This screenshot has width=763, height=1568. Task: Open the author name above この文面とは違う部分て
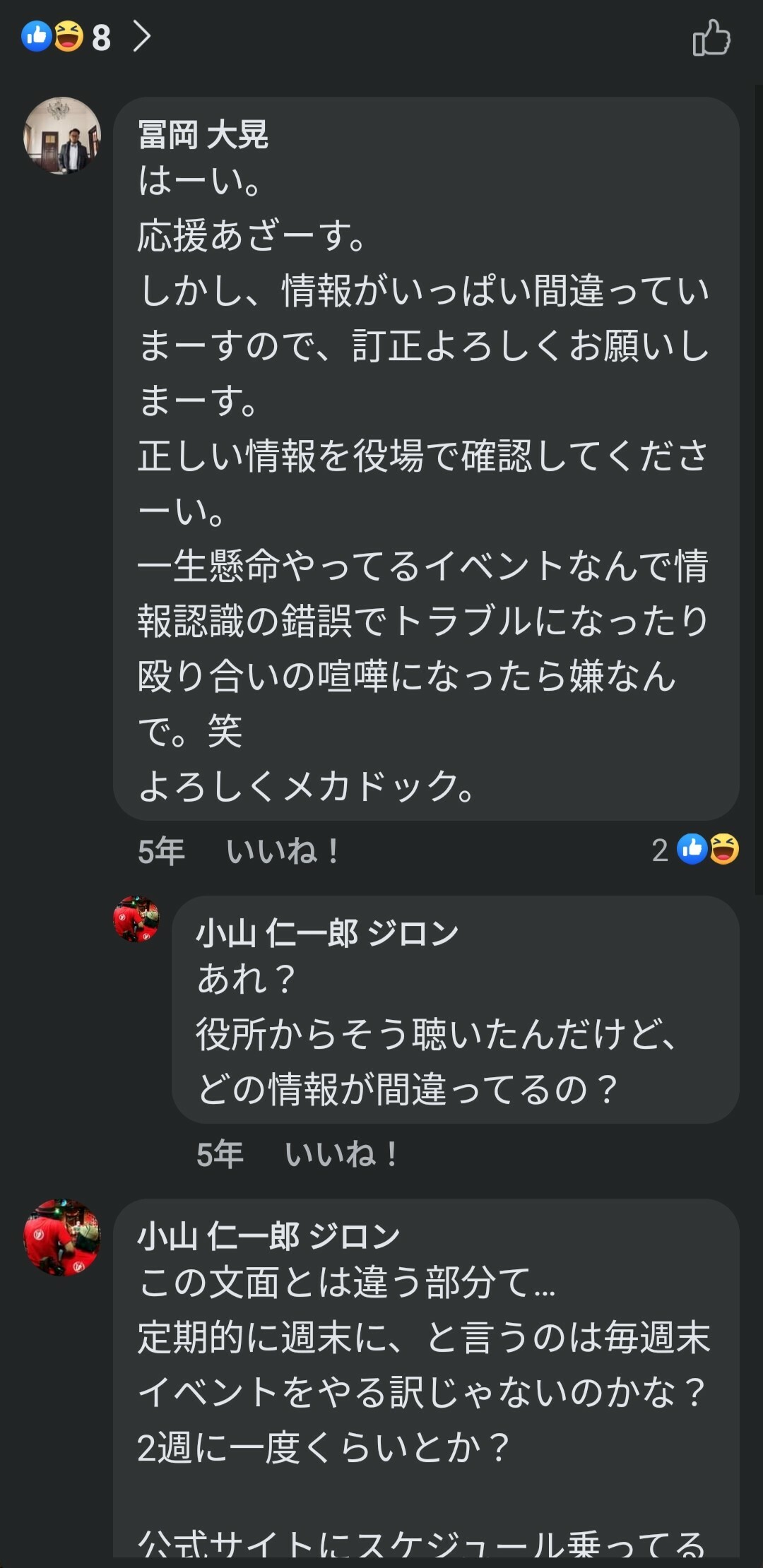(x=268, y=1236)
